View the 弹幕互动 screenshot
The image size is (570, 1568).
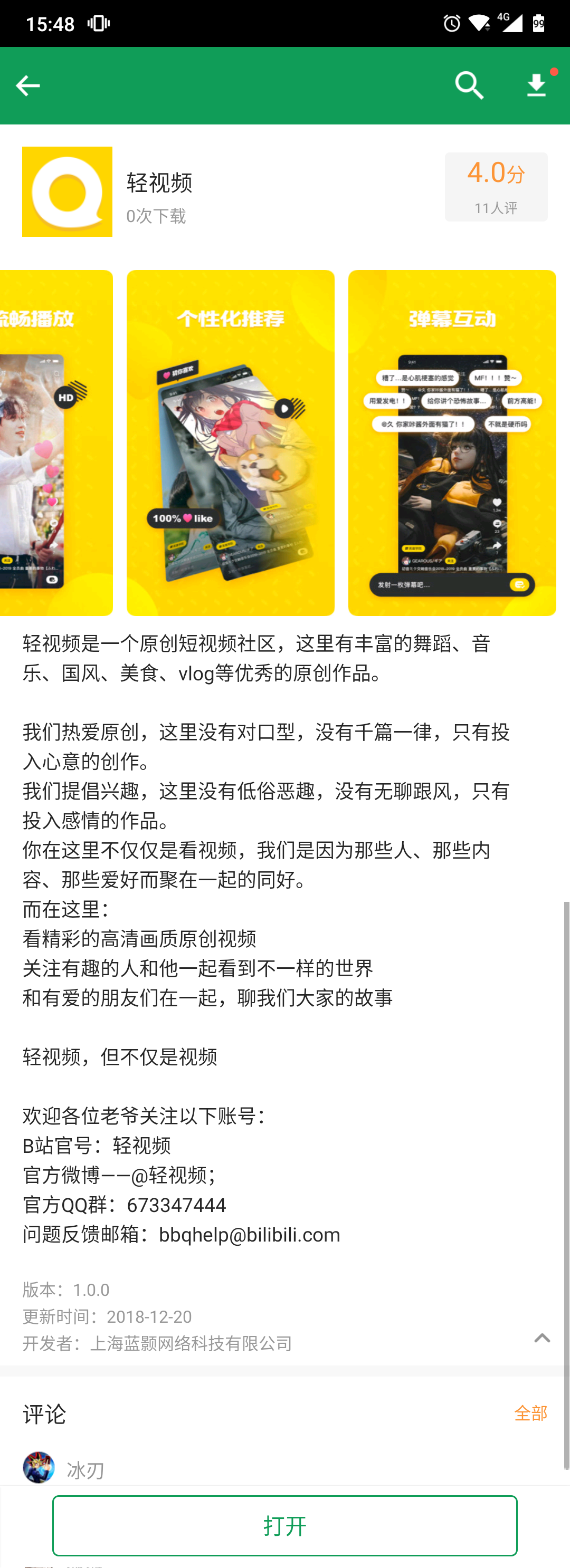pos(452,442)
